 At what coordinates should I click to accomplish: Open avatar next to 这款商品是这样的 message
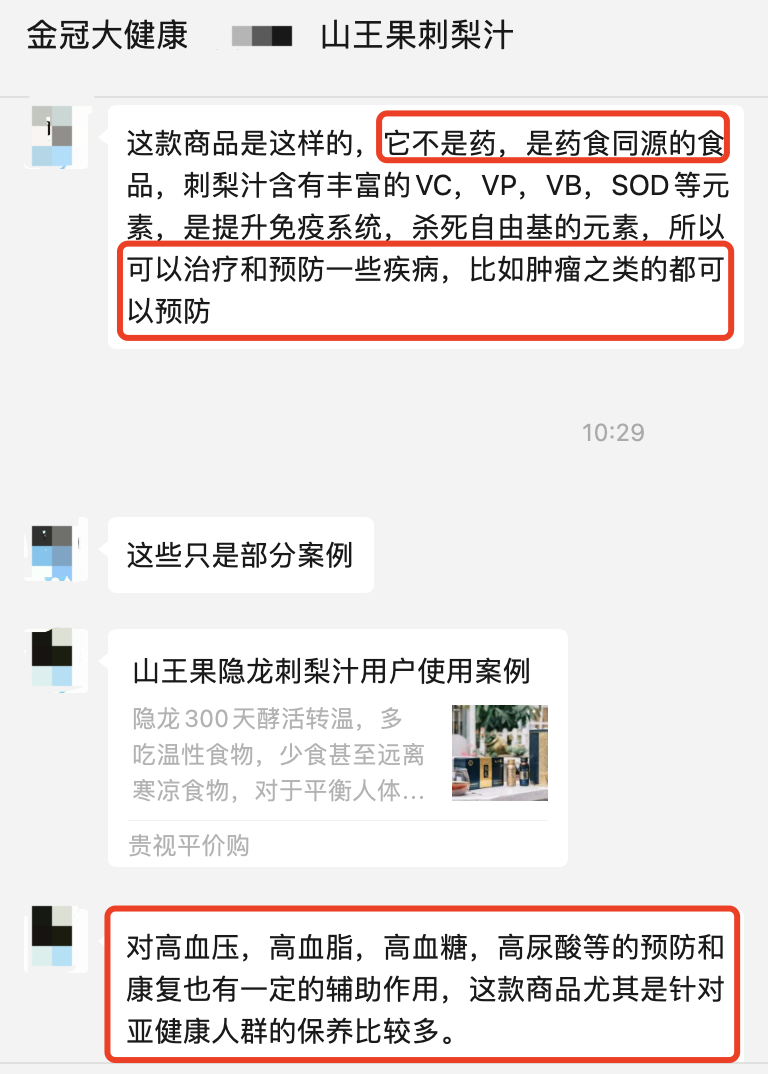click(x=52, y=137)
